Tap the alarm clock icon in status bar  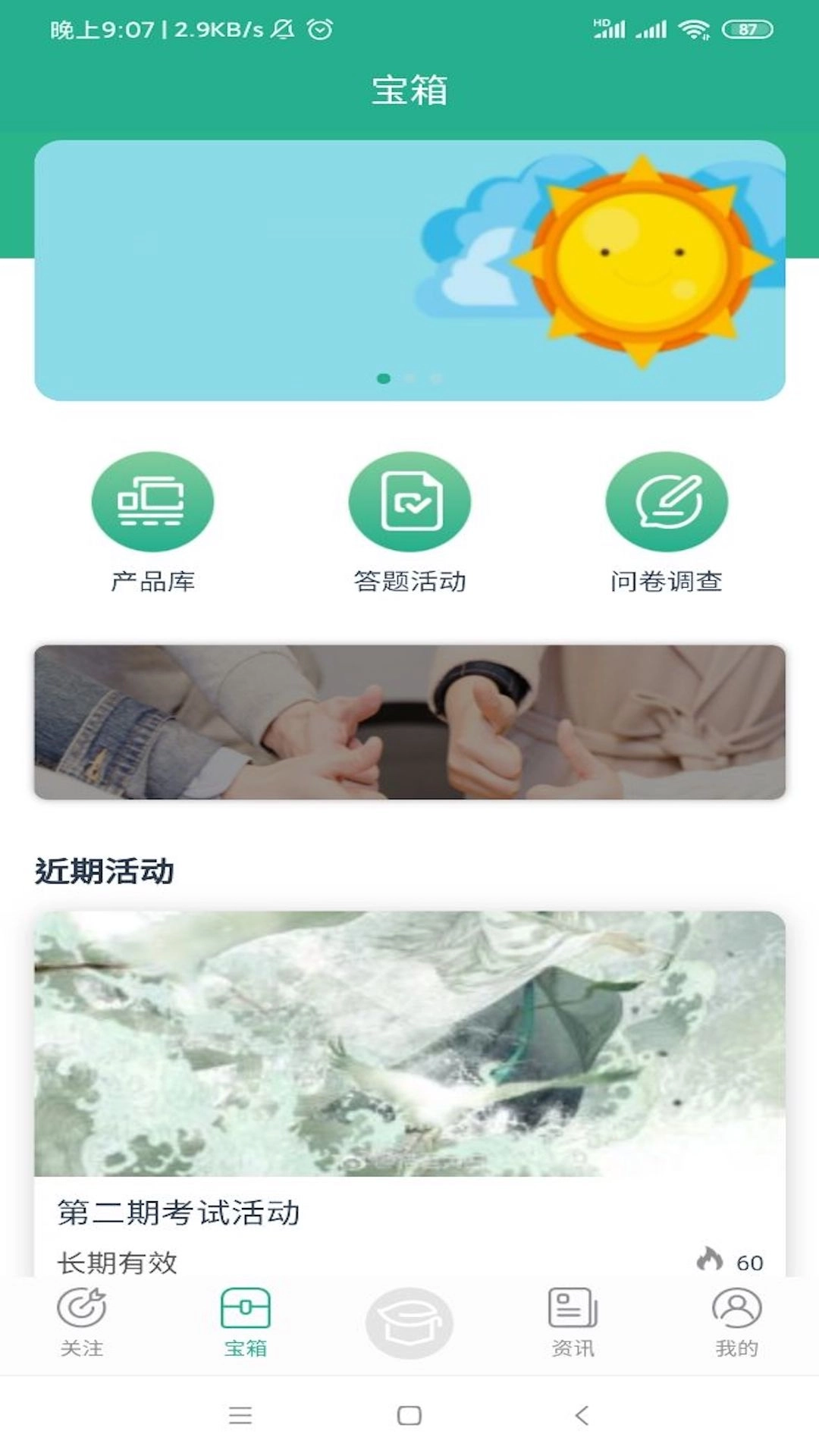tap(318, 29)
